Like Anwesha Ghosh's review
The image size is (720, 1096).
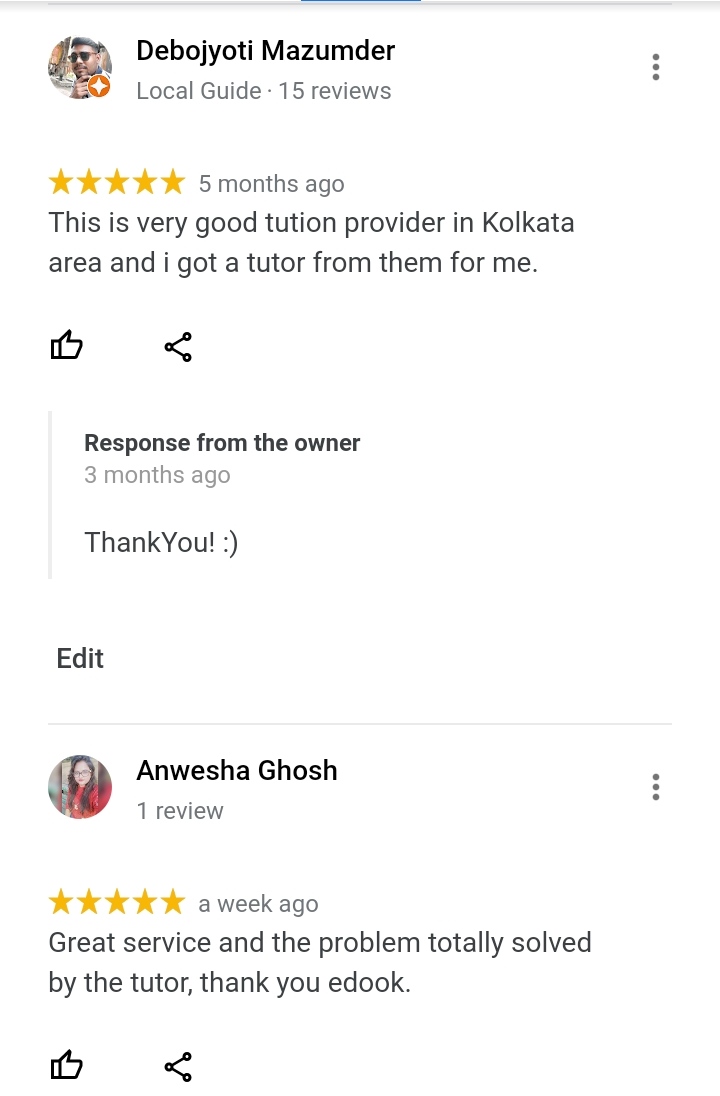click(x=66, y=1066)
